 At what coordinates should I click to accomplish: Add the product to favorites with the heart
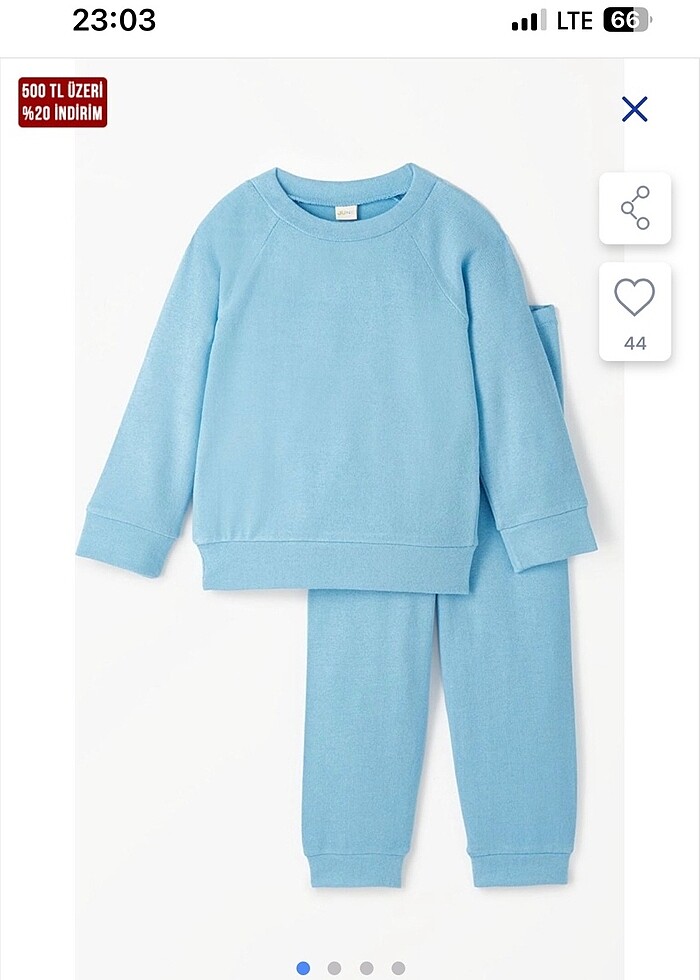pyautogui.click(x=634, y=298)
